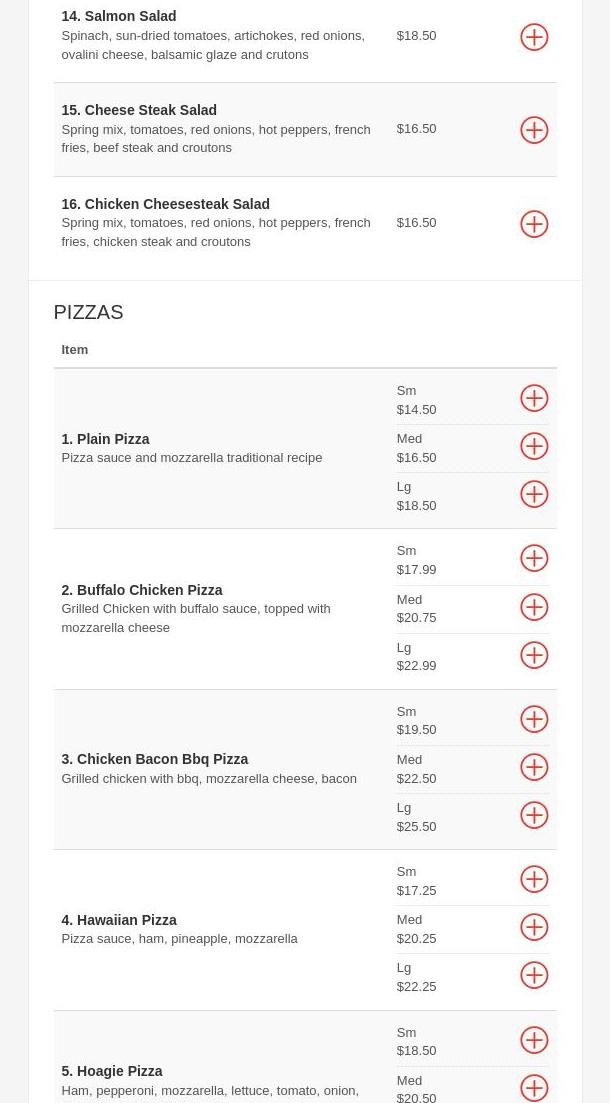
Task: Add large Plain Pizza for $18.50
Action: pyautogui.click(x=534, y=494)
